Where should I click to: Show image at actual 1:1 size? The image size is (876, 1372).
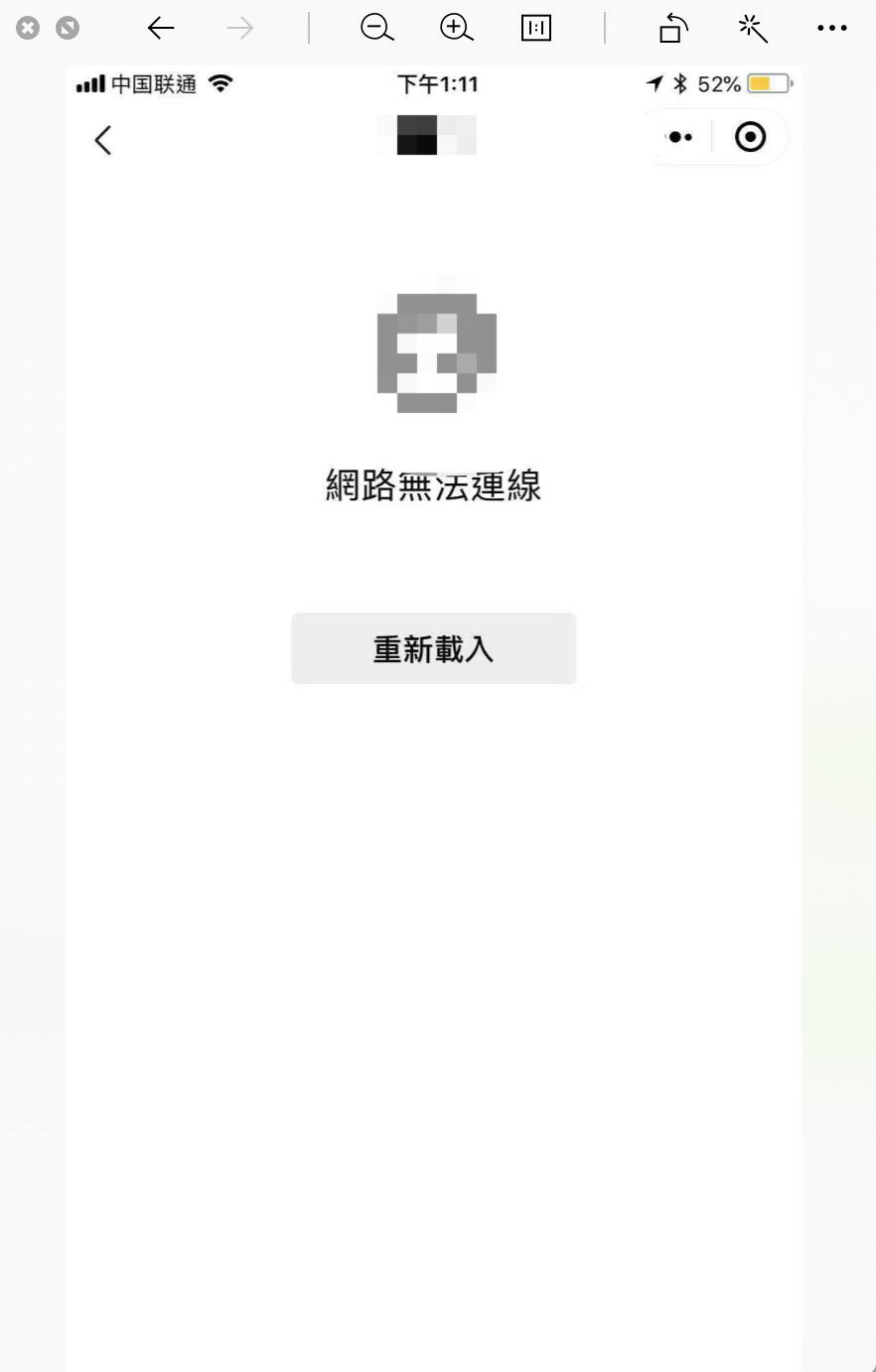535,29
